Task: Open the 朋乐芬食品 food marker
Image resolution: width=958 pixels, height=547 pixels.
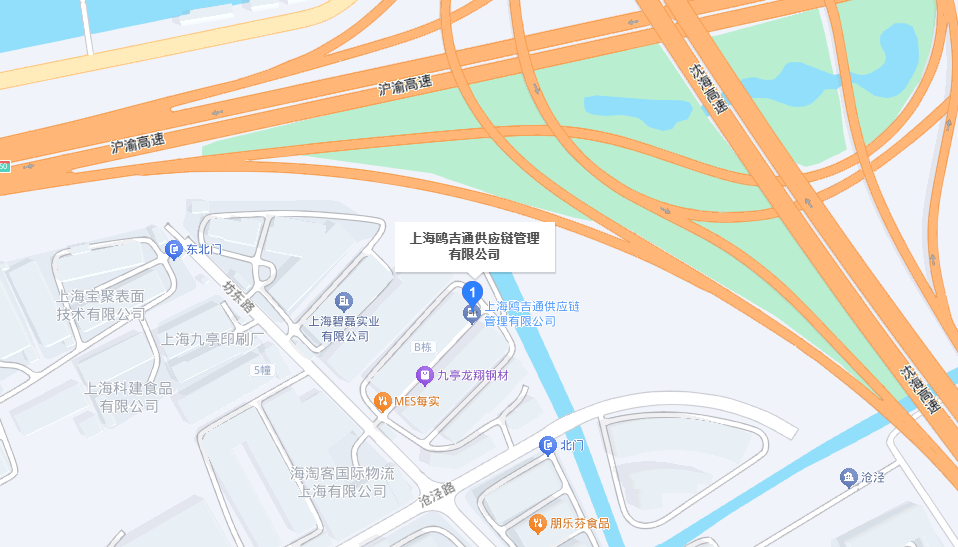Action: (538, 522)
